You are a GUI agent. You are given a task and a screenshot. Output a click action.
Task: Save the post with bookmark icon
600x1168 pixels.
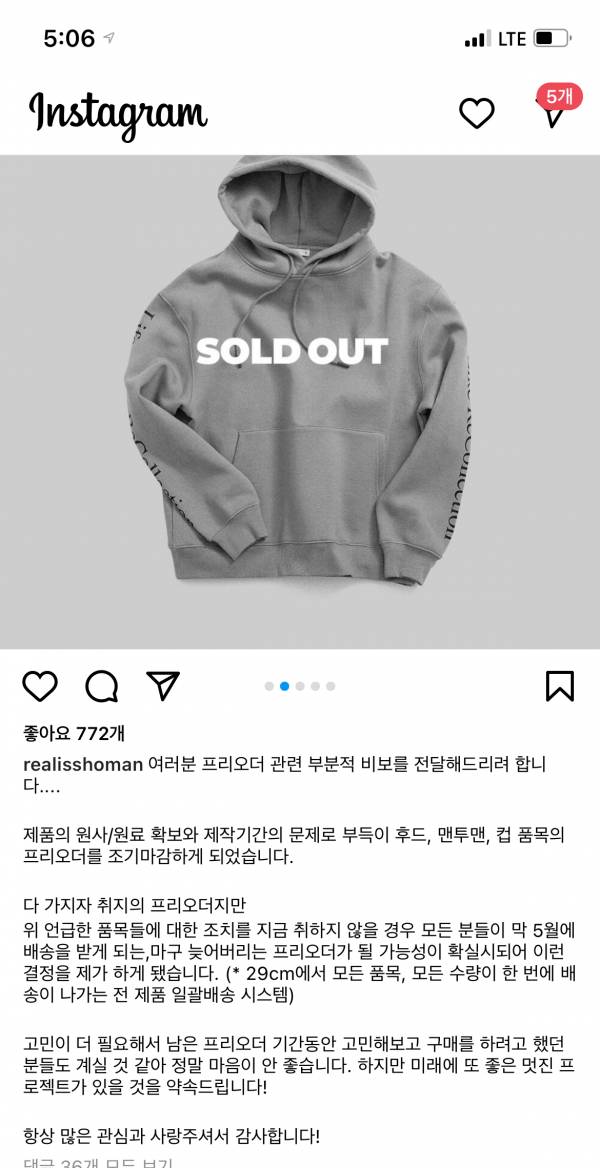(x=559, y=686)
